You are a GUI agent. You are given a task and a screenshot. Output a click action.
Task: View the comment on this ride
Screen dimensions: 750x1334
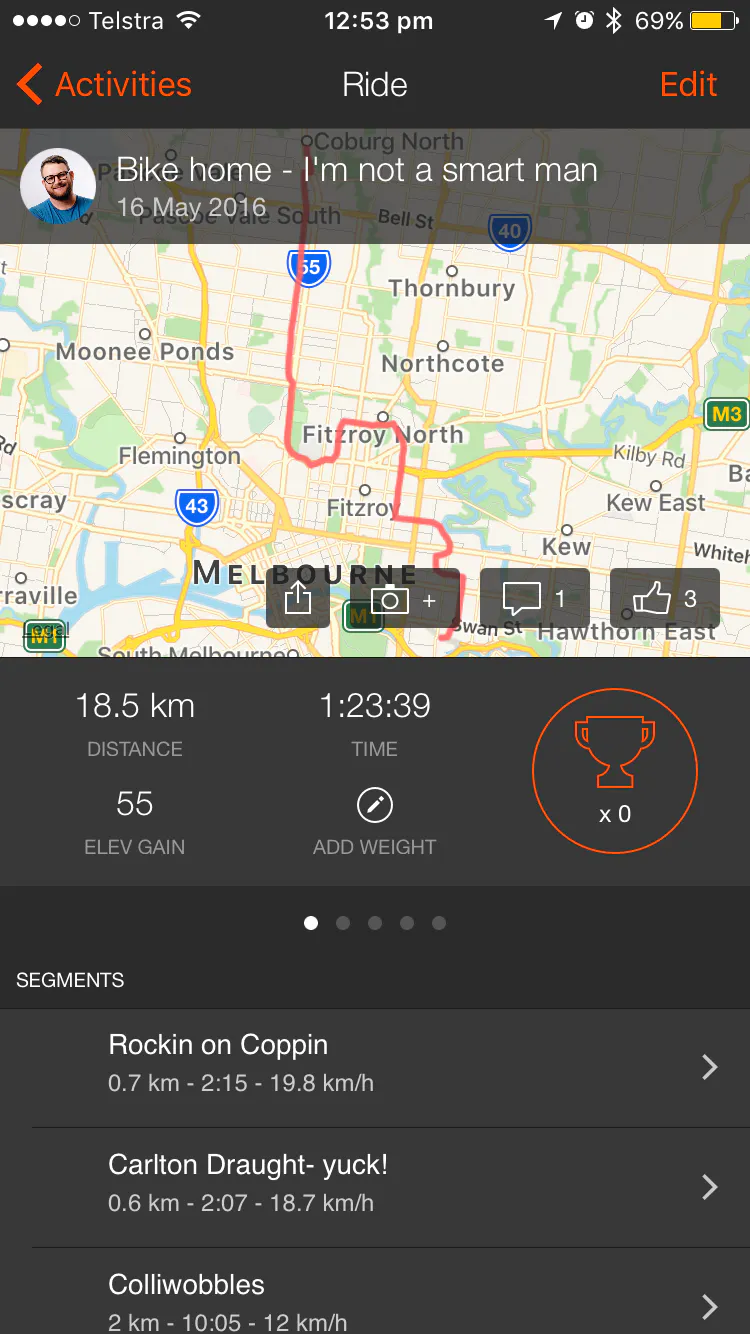click(535, 598)
